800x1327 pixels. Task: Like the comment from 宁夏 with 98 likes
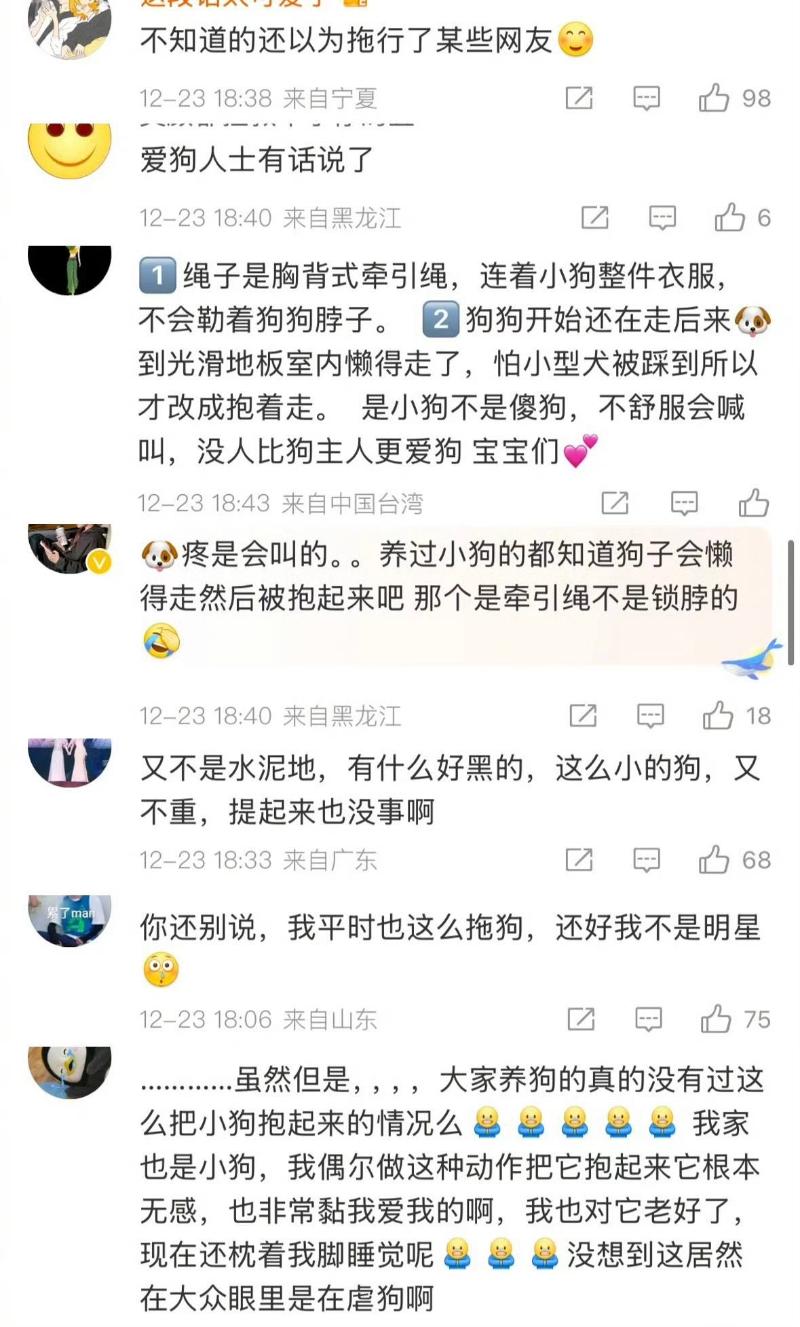pos(714,98)
